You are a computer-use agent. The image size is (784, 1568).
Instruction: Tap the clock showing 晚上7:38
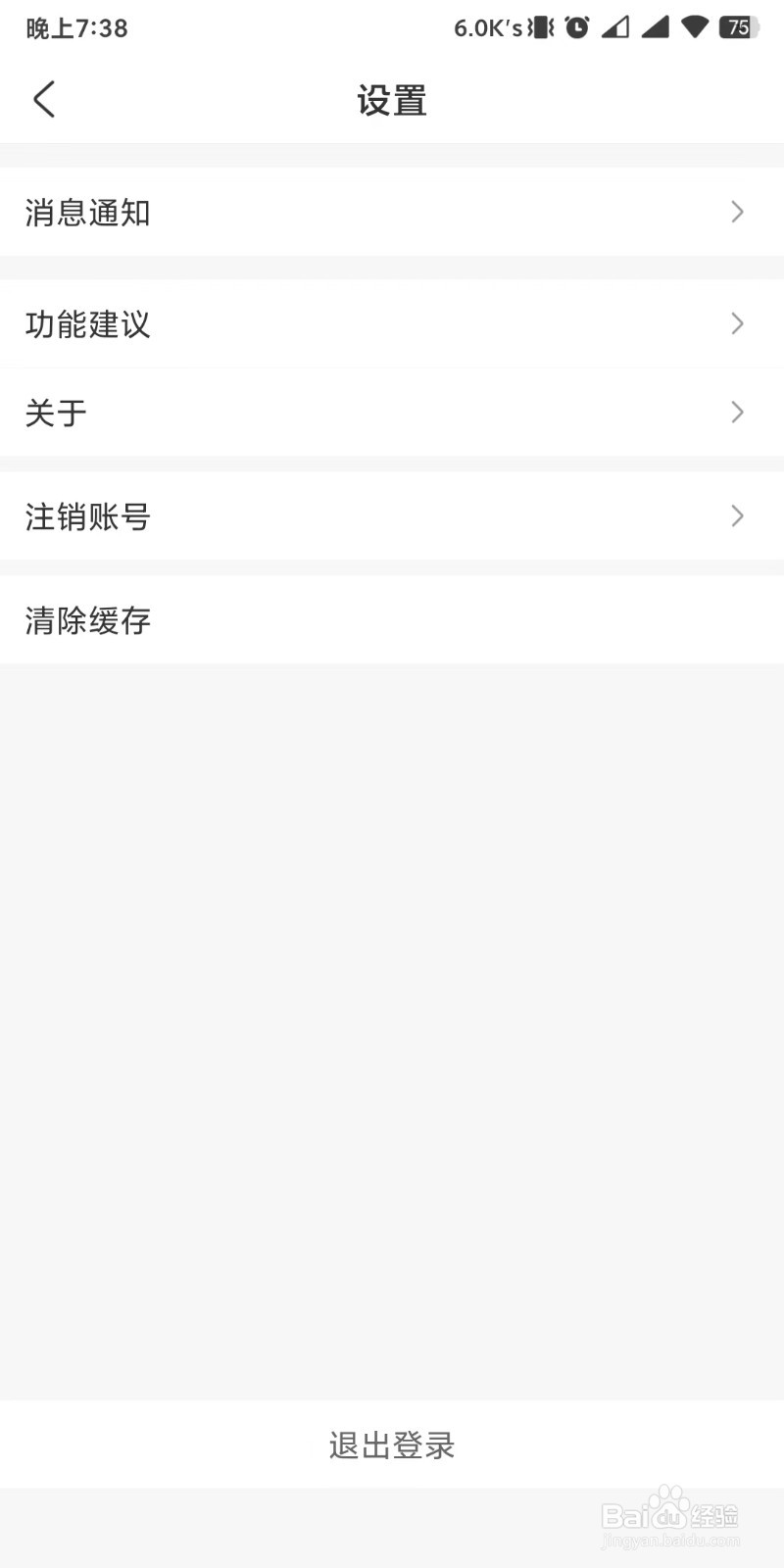point(76,27)
